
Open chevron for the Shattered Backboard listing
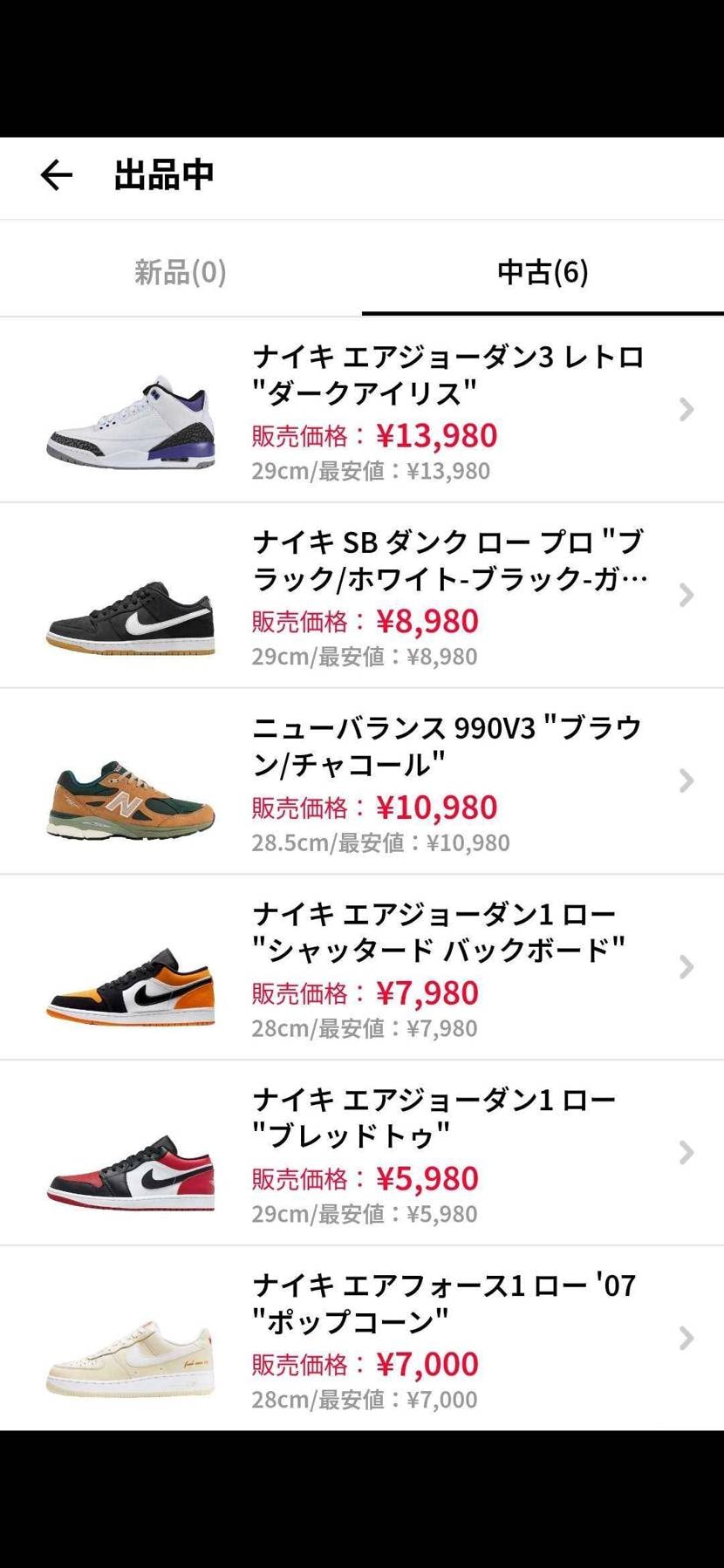[x=686, y=968]
